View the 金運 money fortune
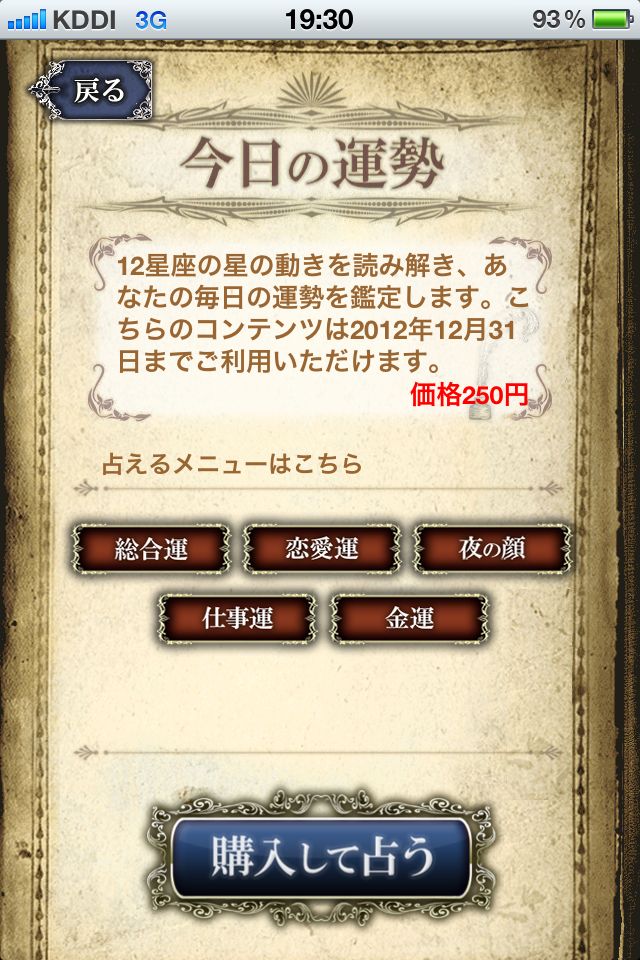This screenshot has width=640, height=960. tap(409, 618)
